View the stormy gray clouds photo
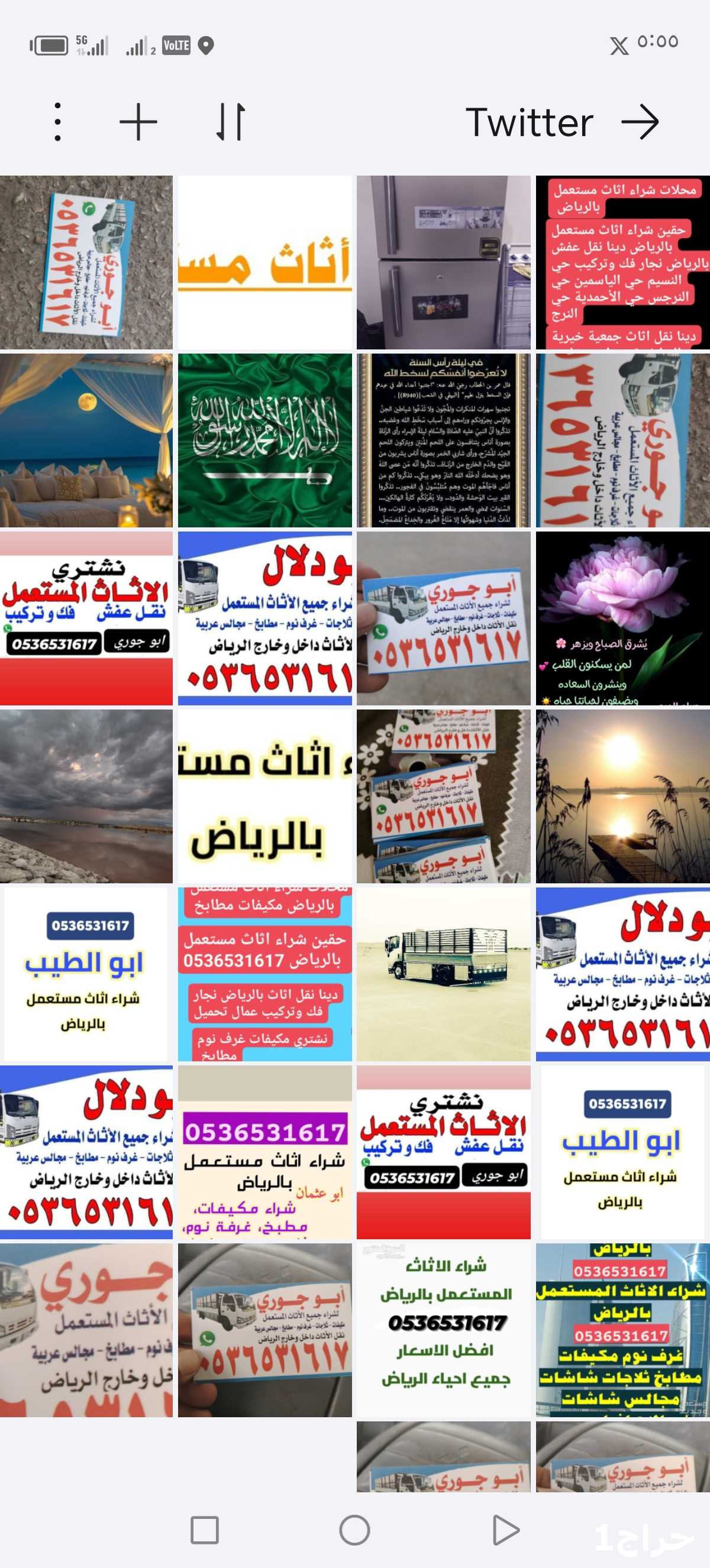Viewport: 710px width, 1568px height. (86, 796)
